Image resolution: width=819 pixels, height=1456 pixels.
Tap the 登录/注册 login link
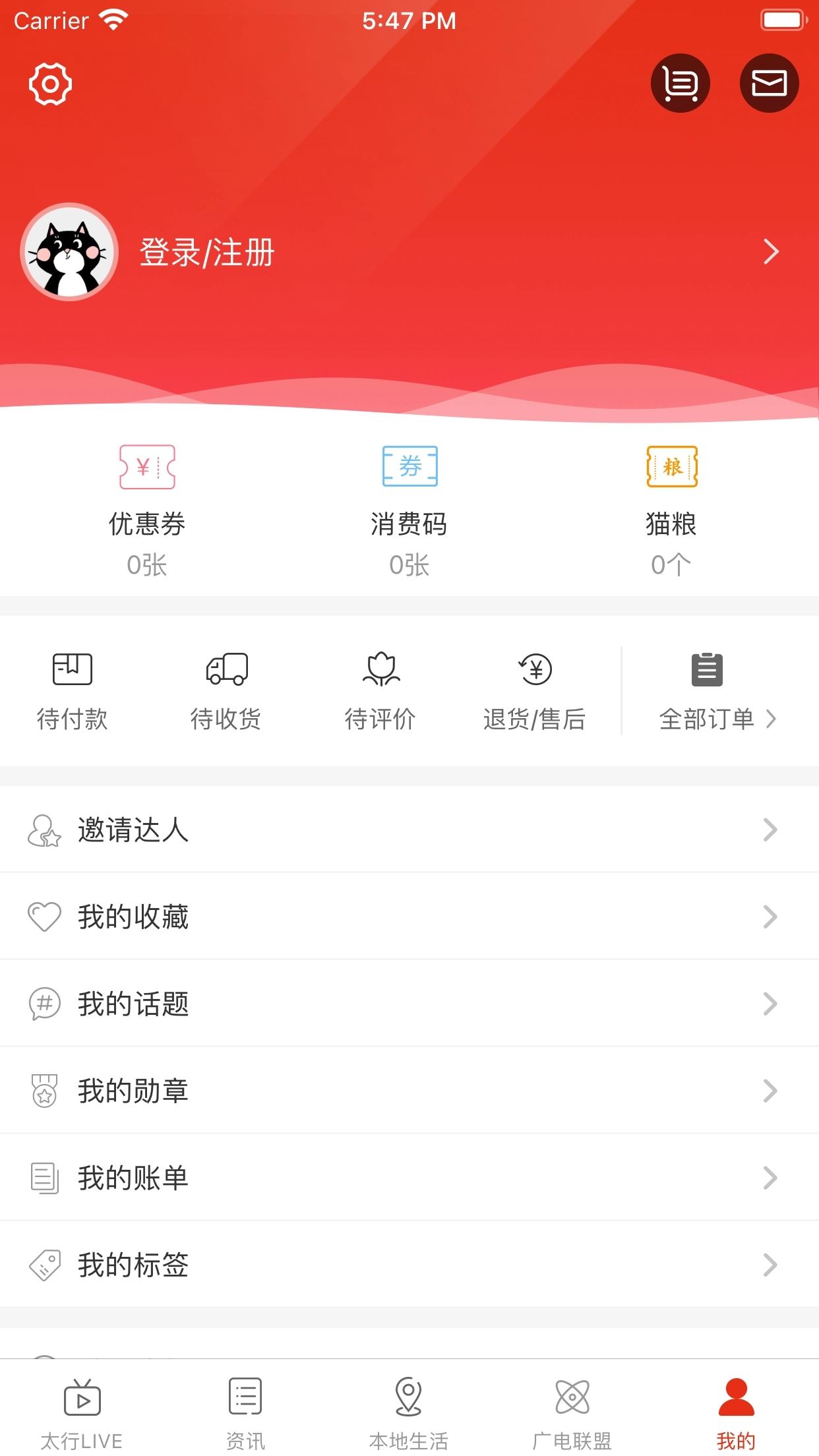[205, 253]
